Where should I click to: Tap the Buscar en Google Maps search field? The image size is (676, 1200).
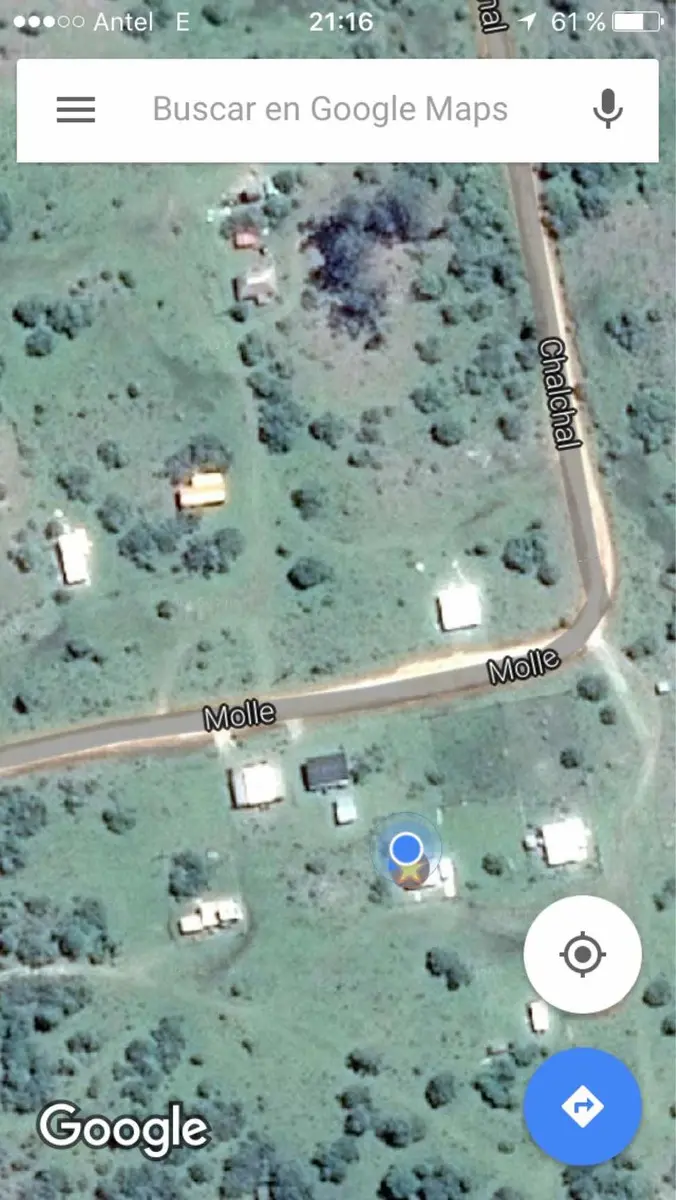point(330,110)
